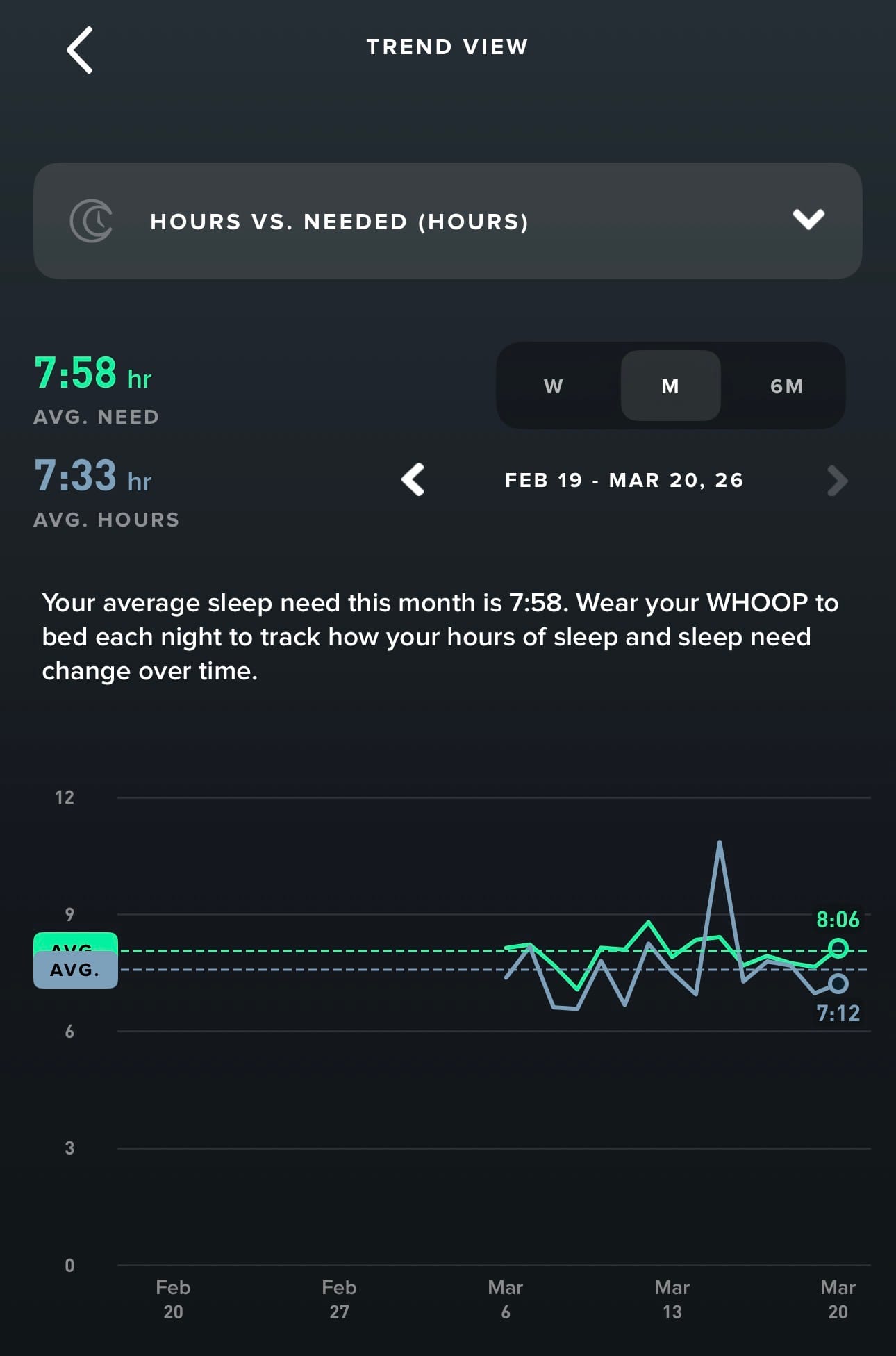Go back from Trend View
This screenshot has width=896, height=1356.
(x=80, y=50)
